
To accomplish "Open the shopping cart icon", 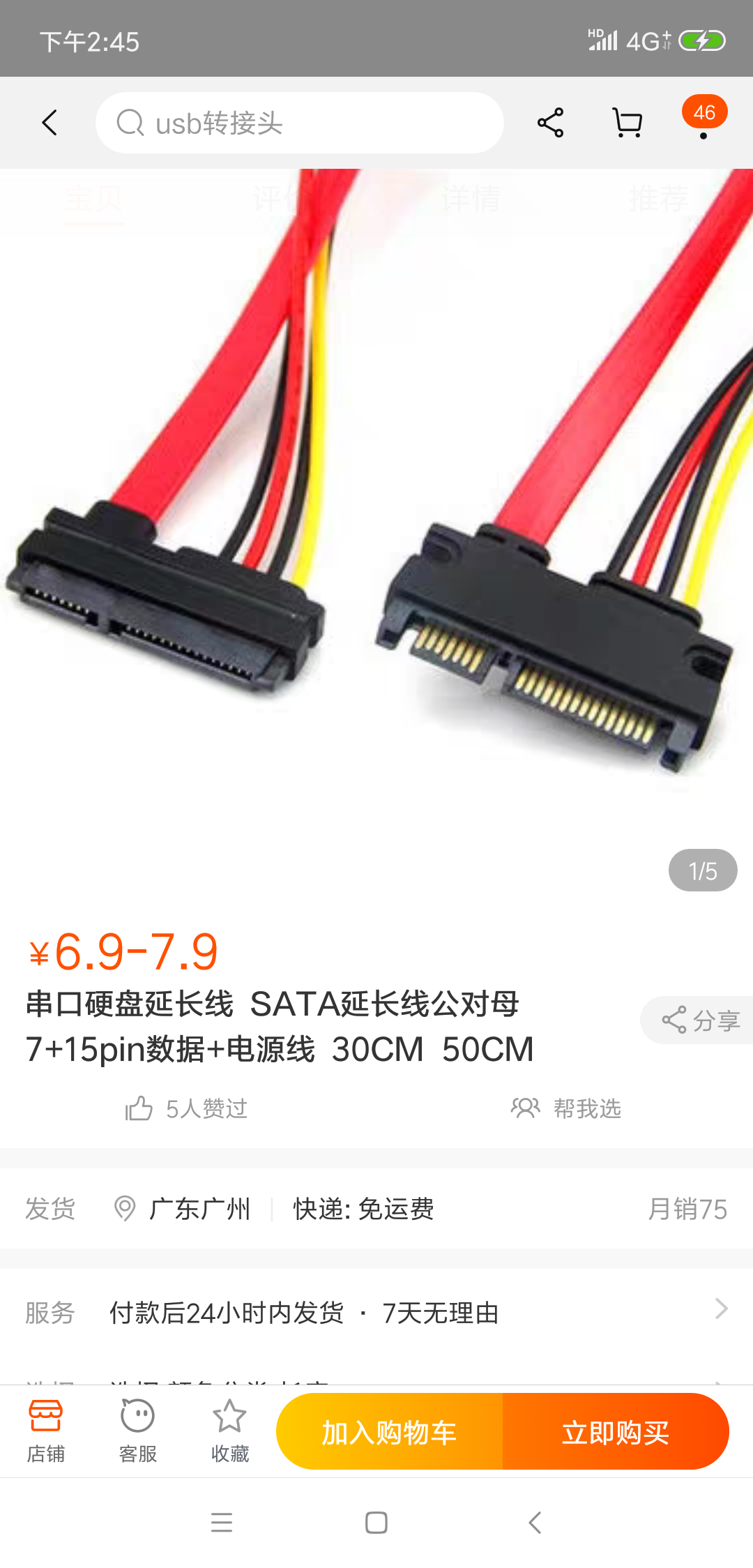I will 626,122.
